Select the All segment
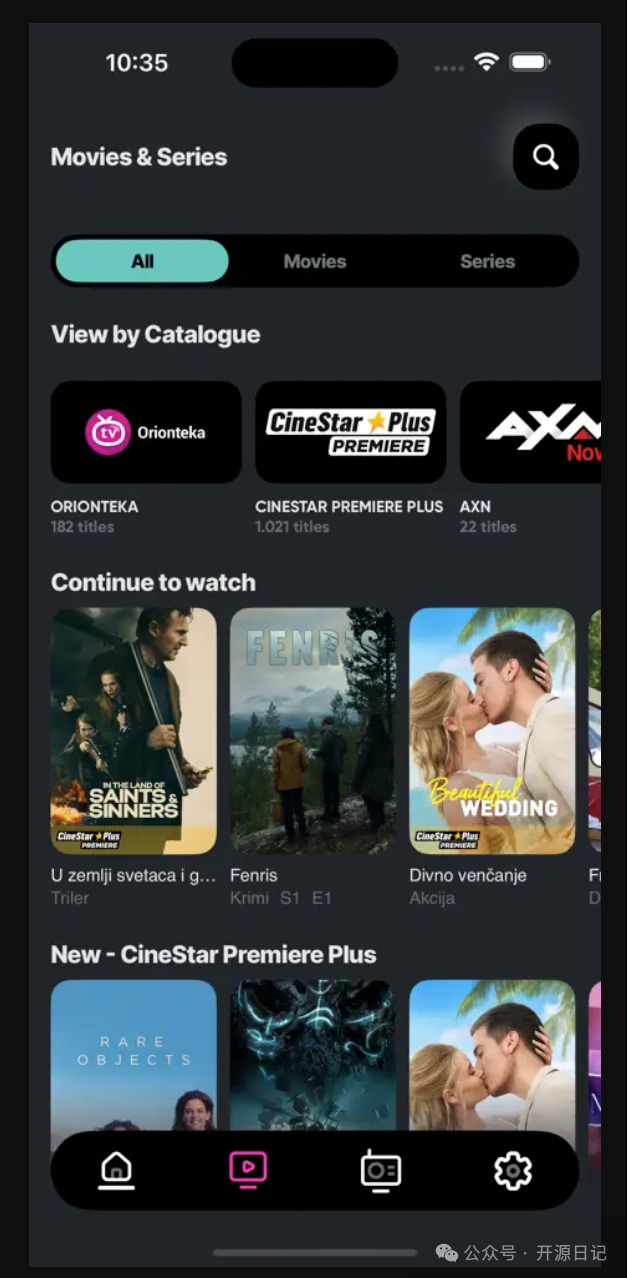 point(142,261)
